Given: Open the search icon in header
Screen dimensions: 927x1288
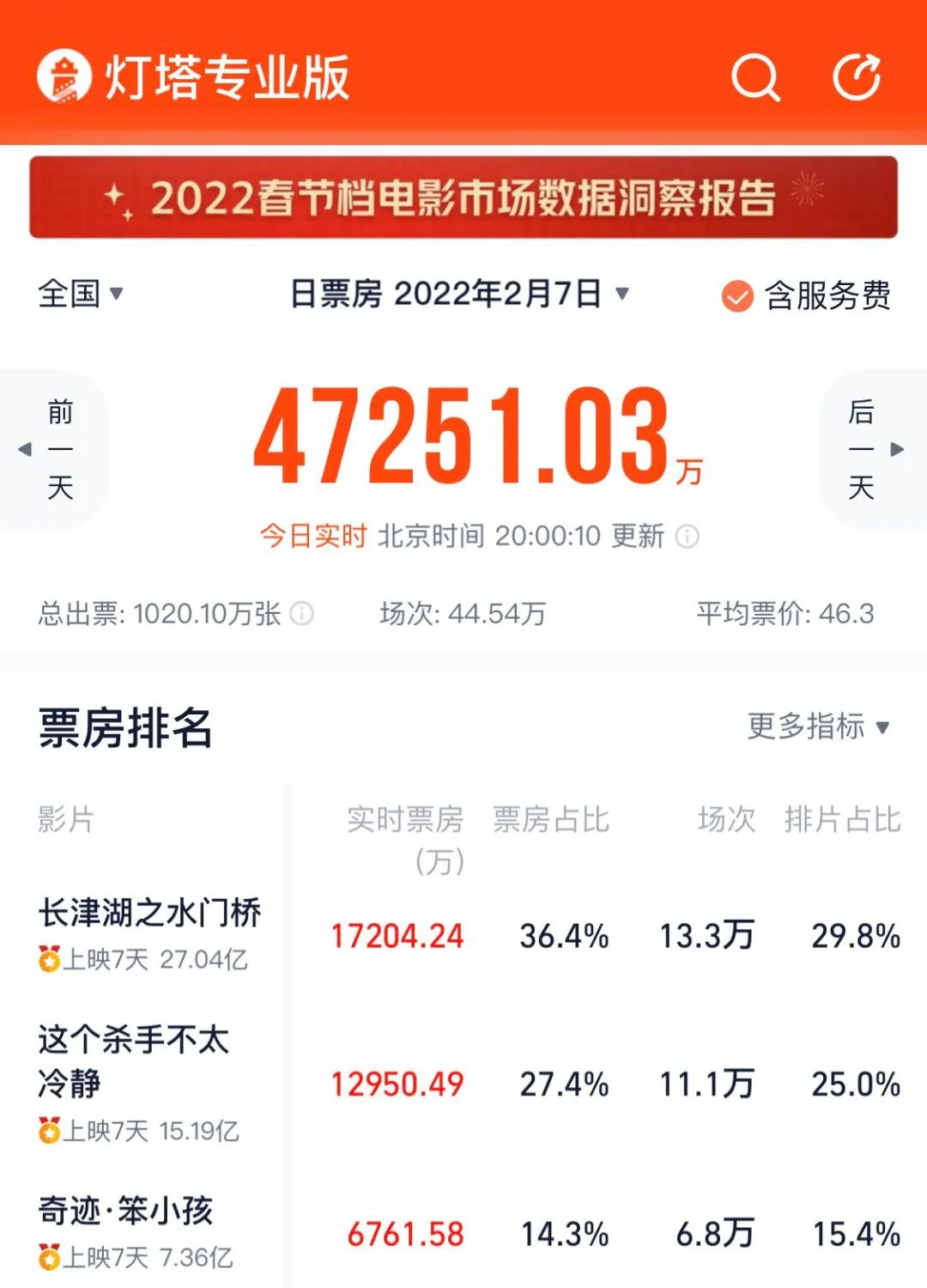Looking at the screenshot, I should tap(755, 77).
